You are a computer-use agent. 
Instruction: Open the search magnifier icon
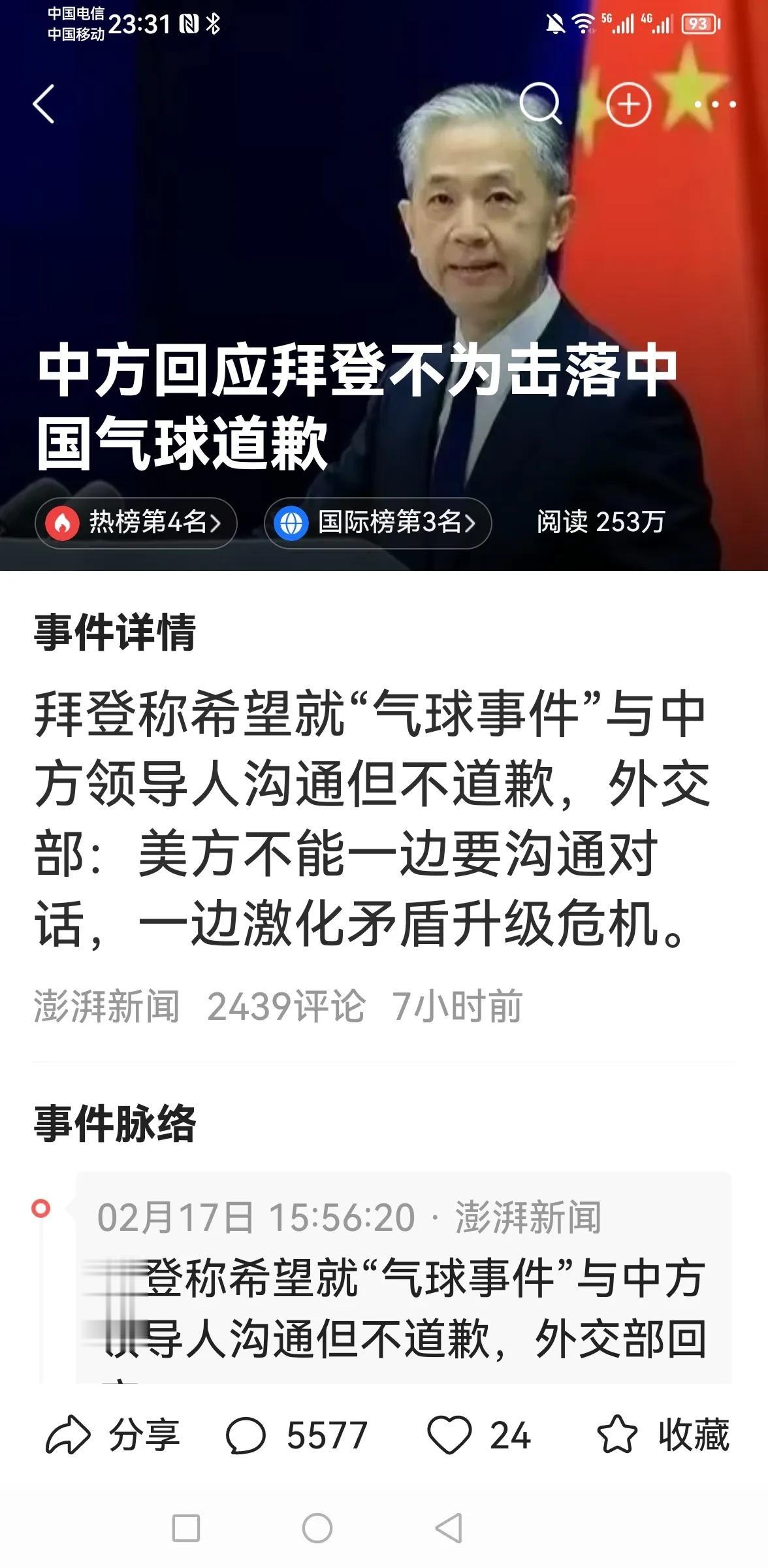pos(540,103)
